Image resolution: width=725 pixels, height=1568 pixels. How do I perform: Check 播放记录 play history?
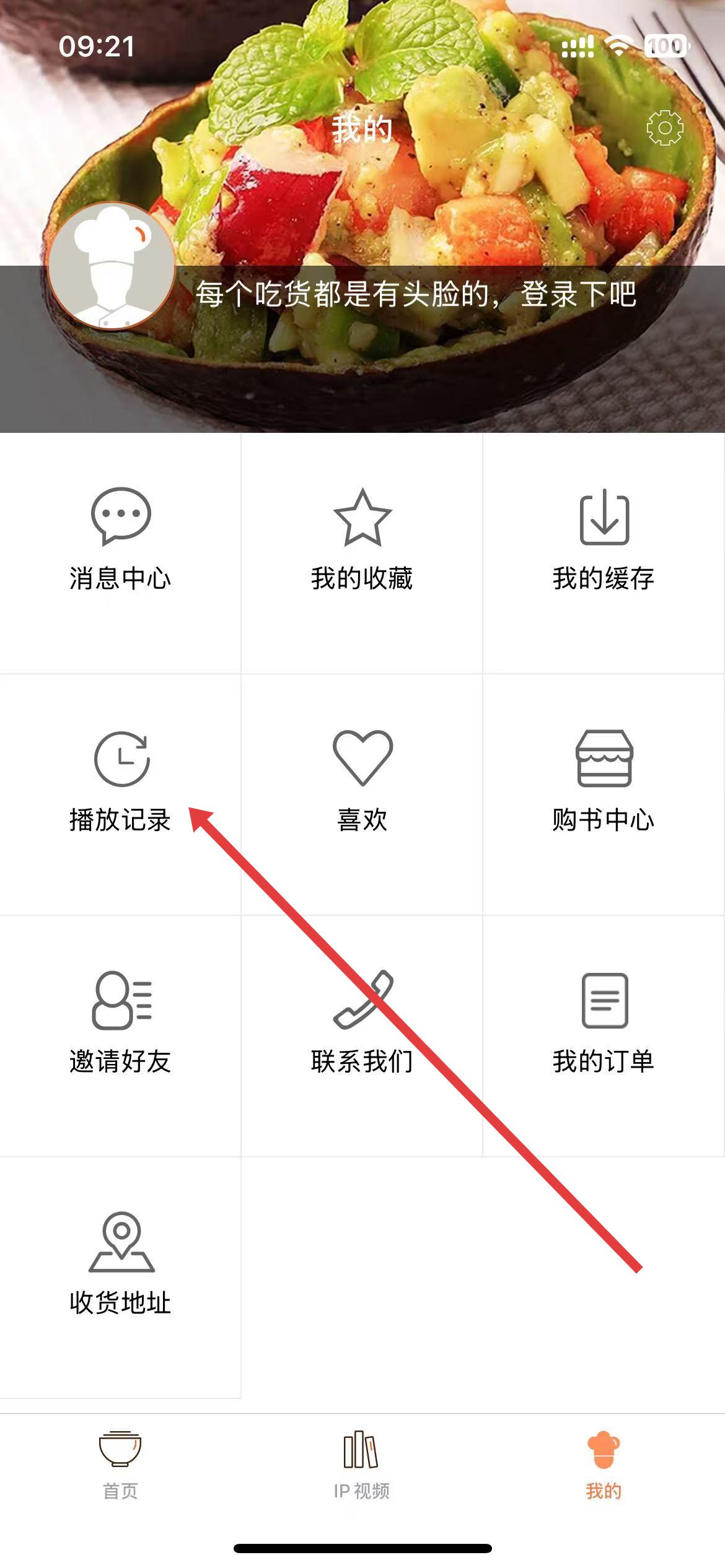pos(120,782)
